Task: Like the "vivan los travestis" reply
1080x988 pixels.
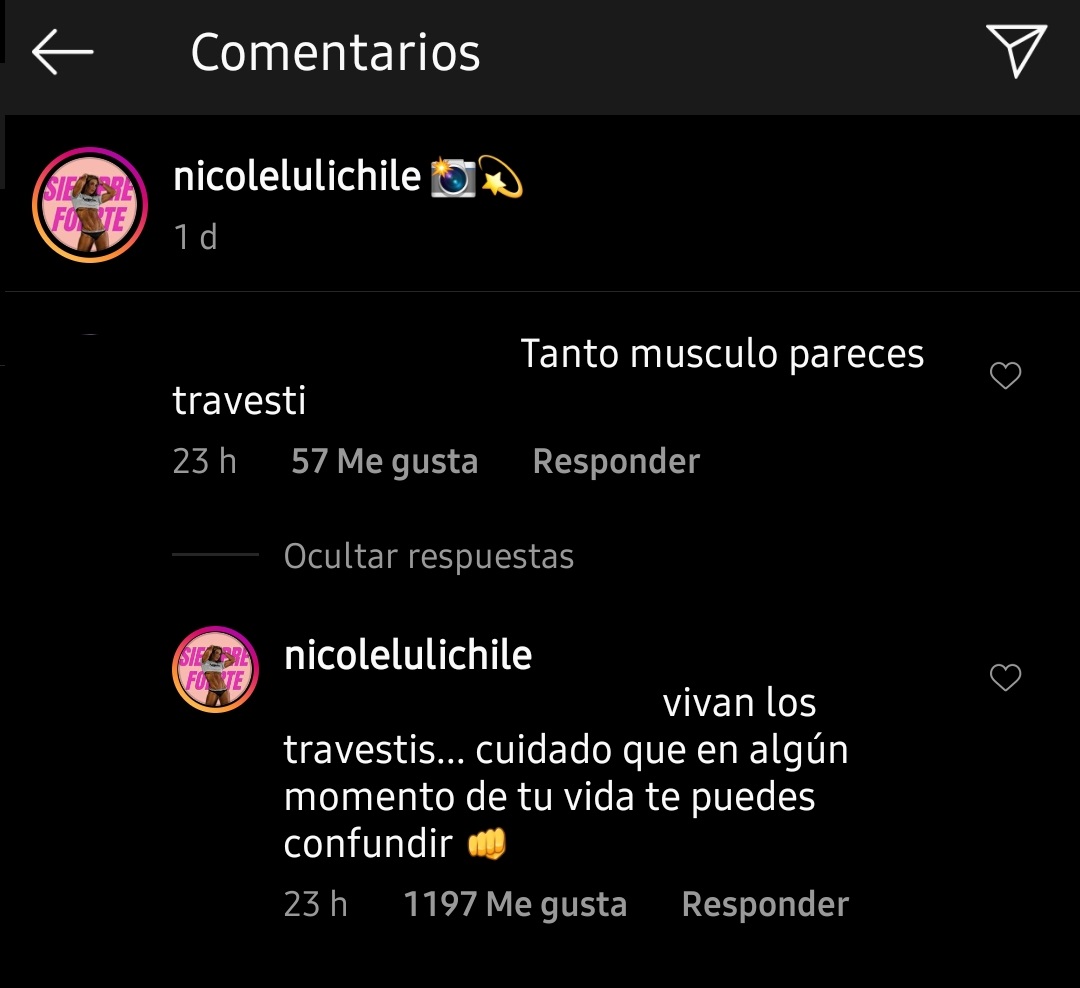Action: point(1004,678)
